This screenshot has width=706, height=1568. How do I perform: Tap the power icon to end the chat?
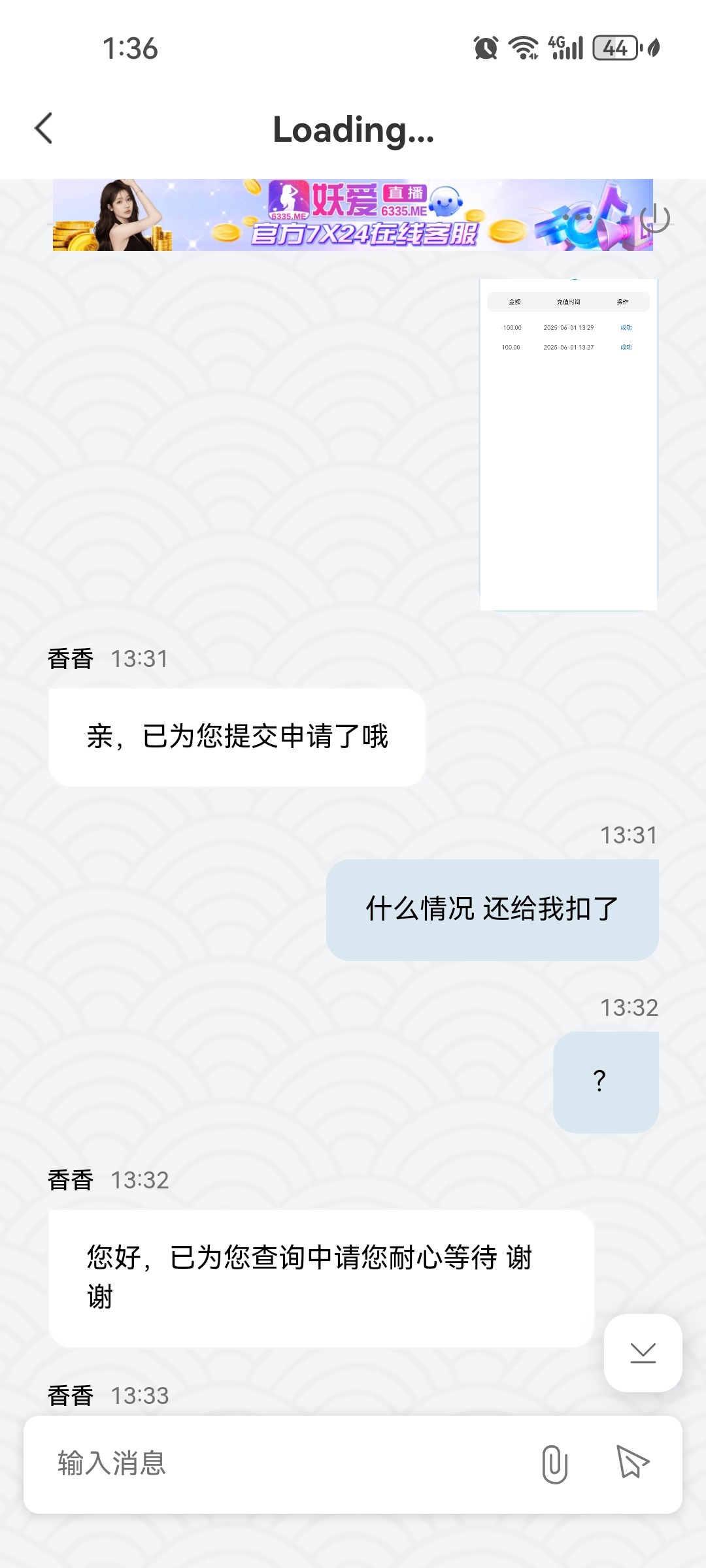point(655,219)
